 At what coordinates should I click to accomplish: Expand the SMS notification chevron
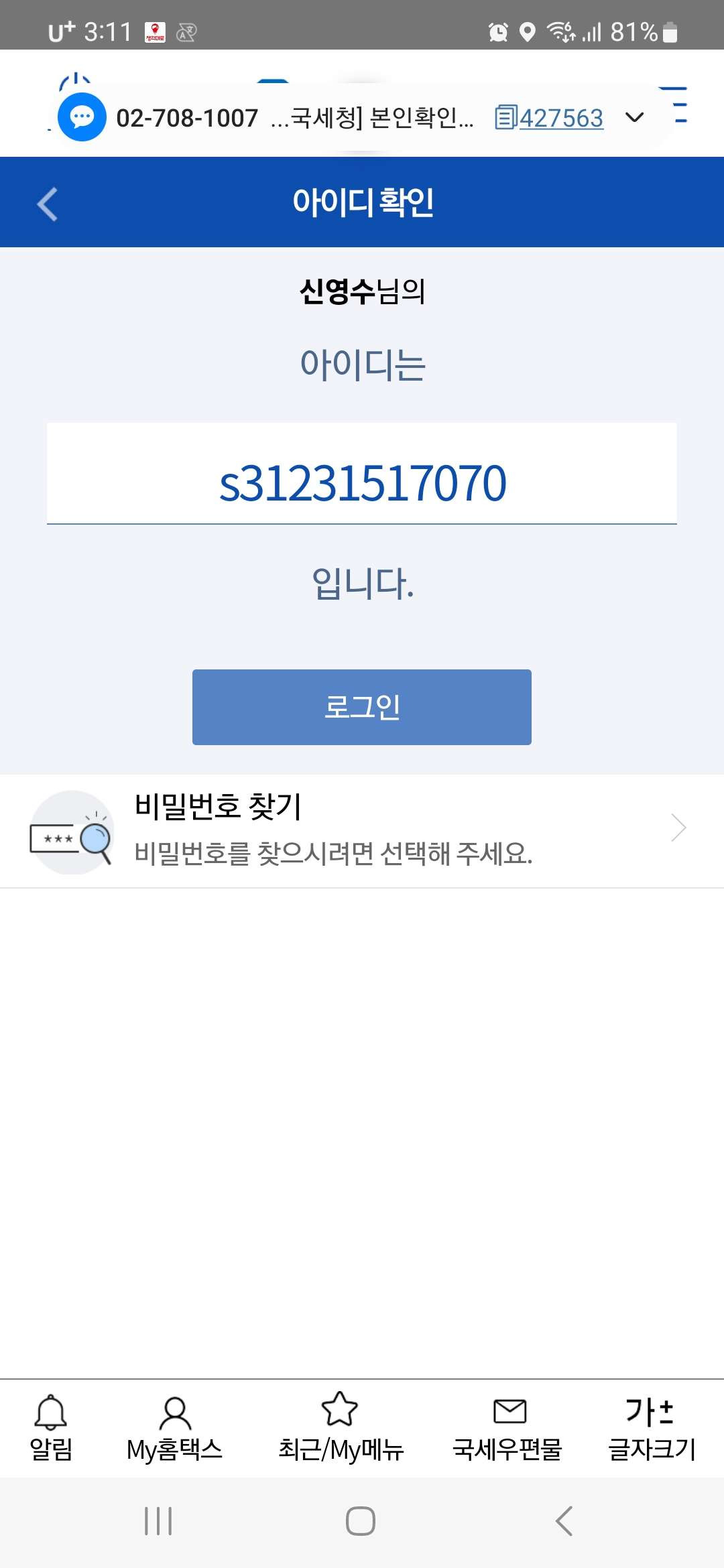(634, 118)
